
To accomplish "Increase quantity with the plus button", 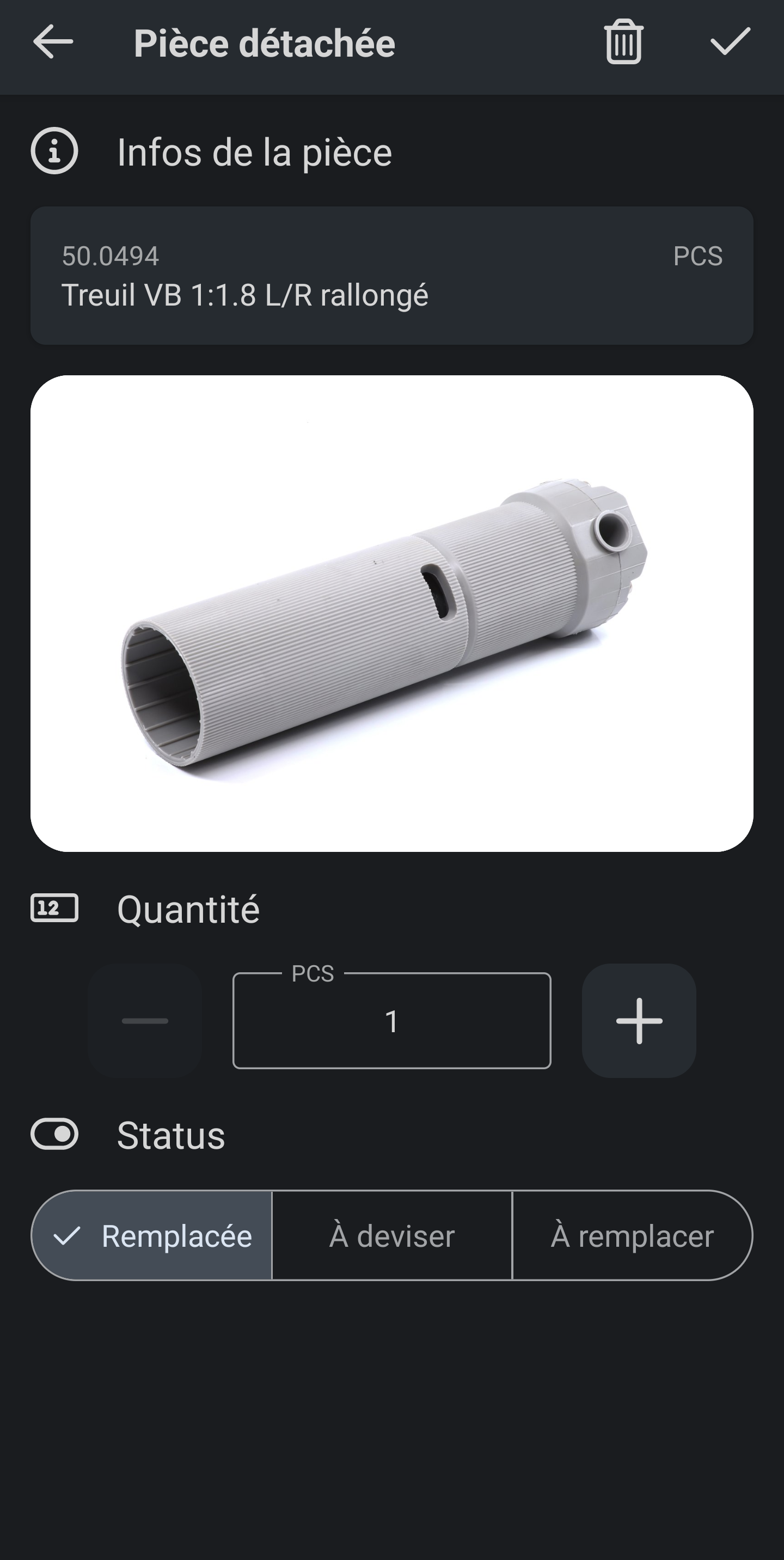I will [x=639, y=1020].
